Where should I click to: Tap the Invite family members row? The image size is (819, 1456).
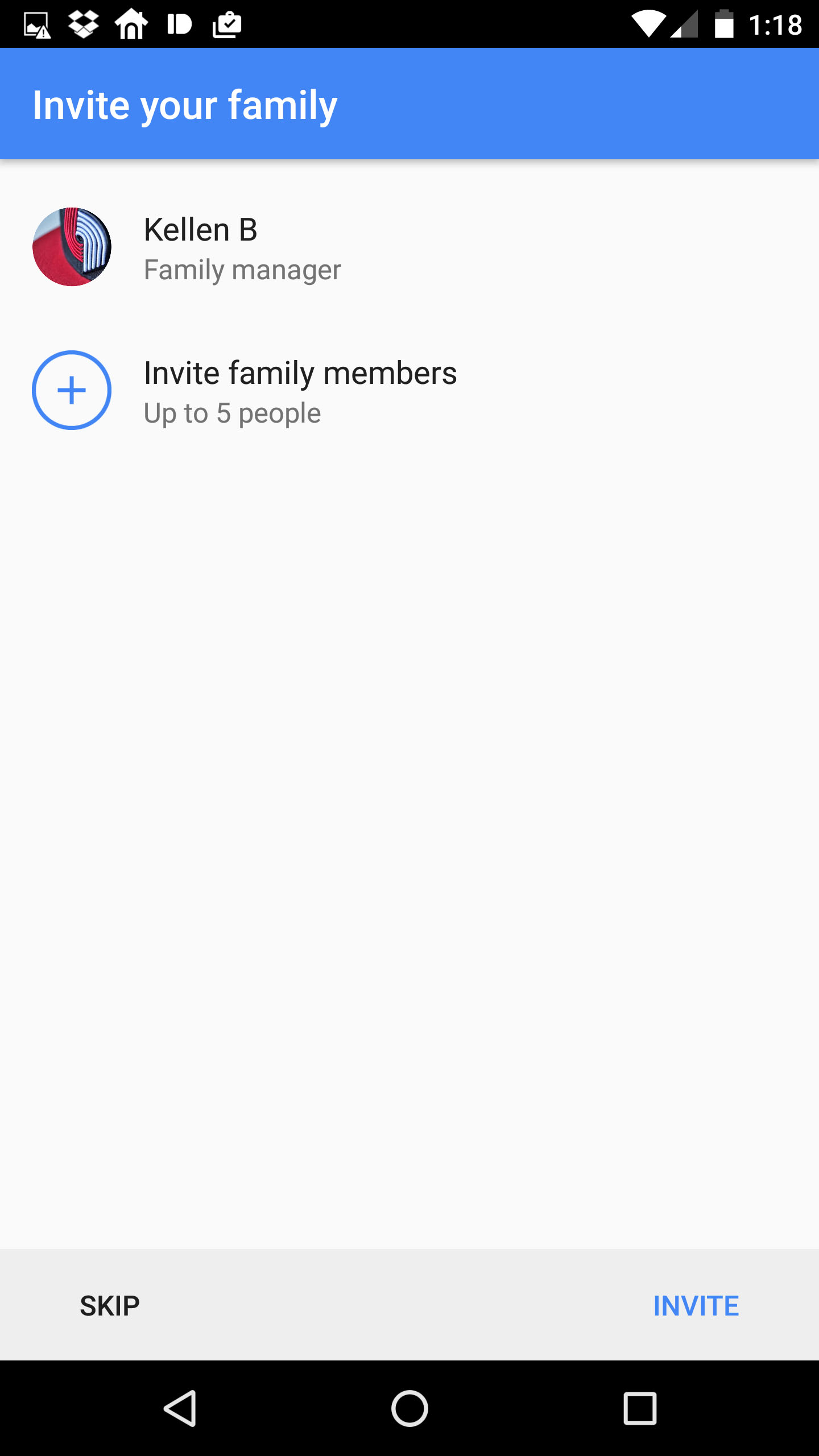click(x=300, y=391)
